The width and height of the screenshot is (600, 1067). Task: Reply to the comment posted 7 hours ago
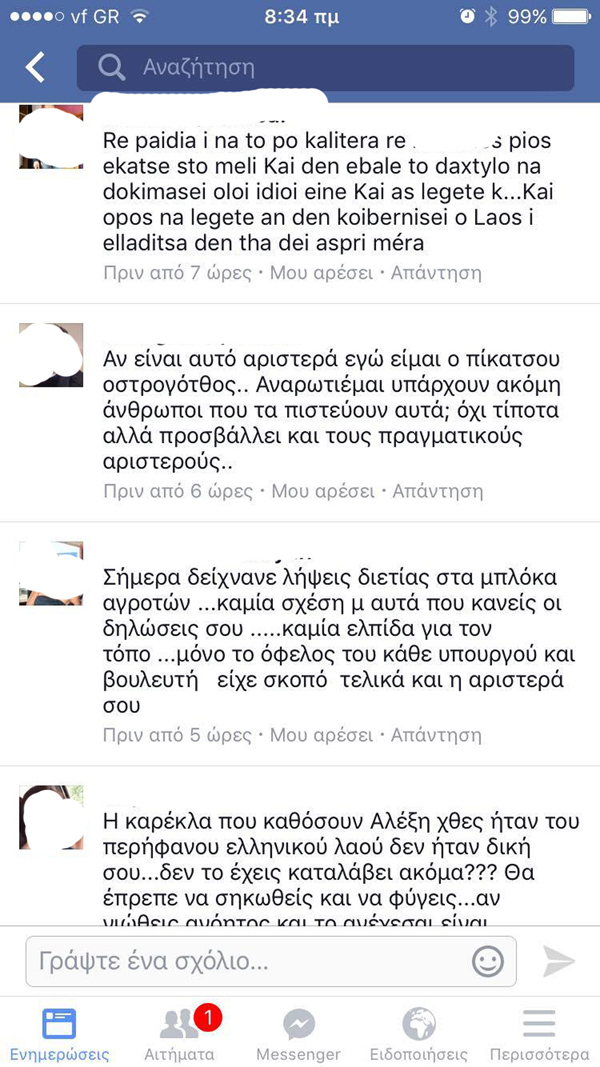437,274
